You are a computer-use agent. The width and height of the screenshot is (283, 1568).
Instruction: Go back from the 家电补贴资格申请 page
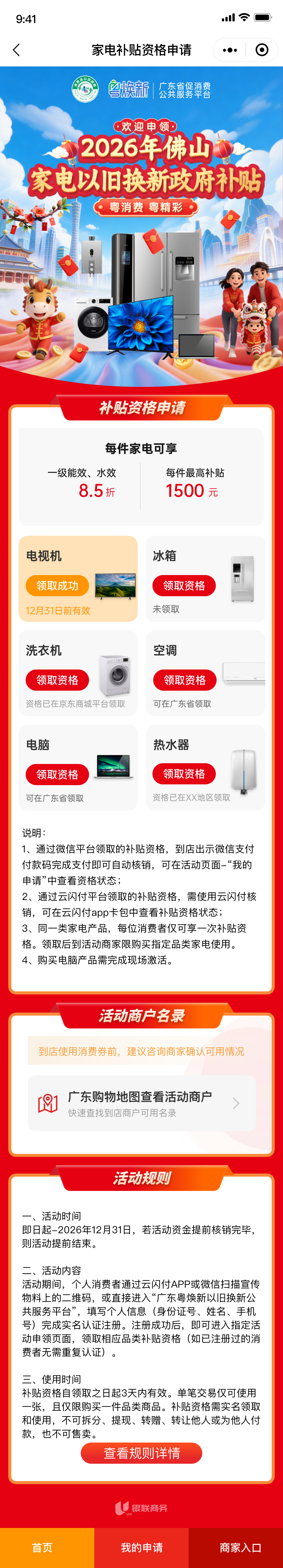pos(16,50)
